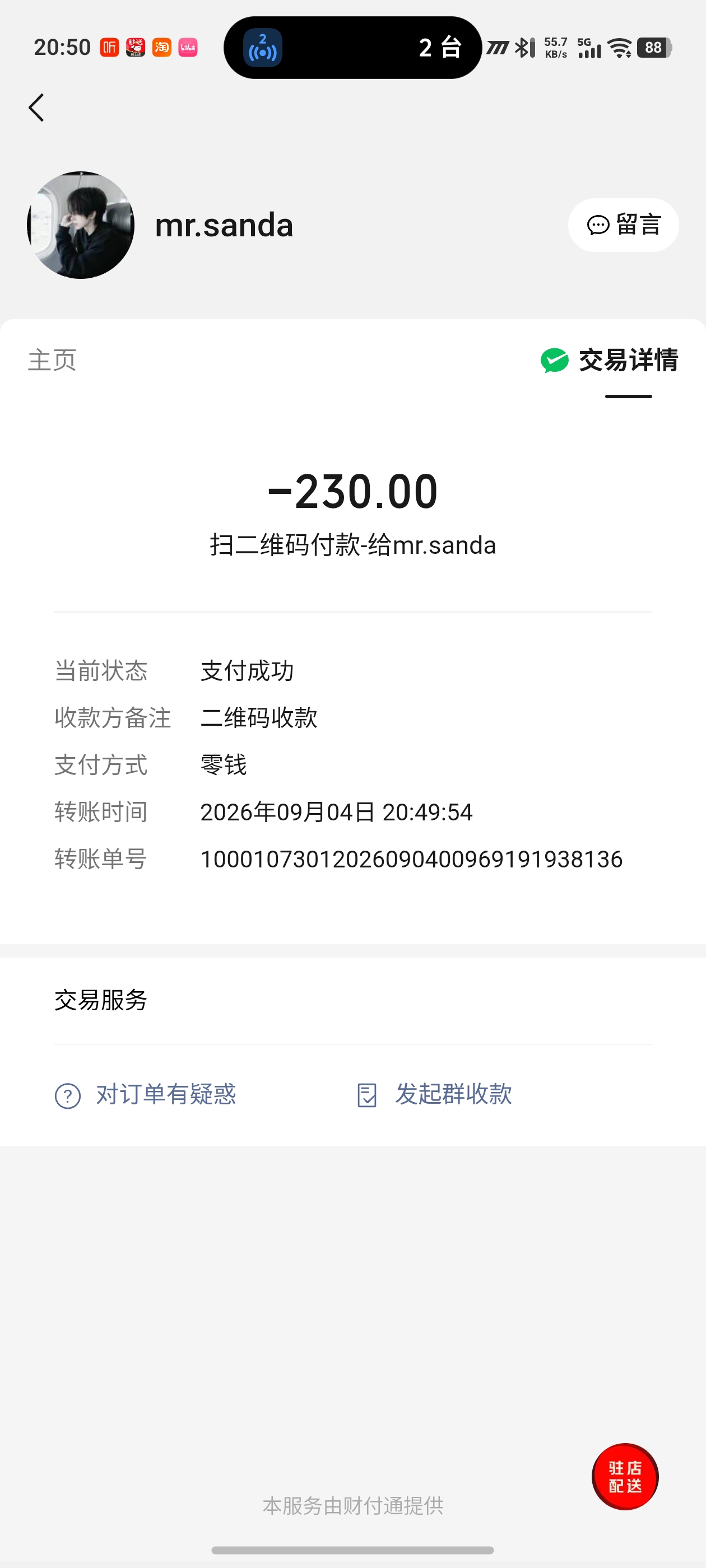Image resolution: width=706 pixels, height=1568 pixels.
Task: Select the 交易详情 tab
Action: coord(609,360)
